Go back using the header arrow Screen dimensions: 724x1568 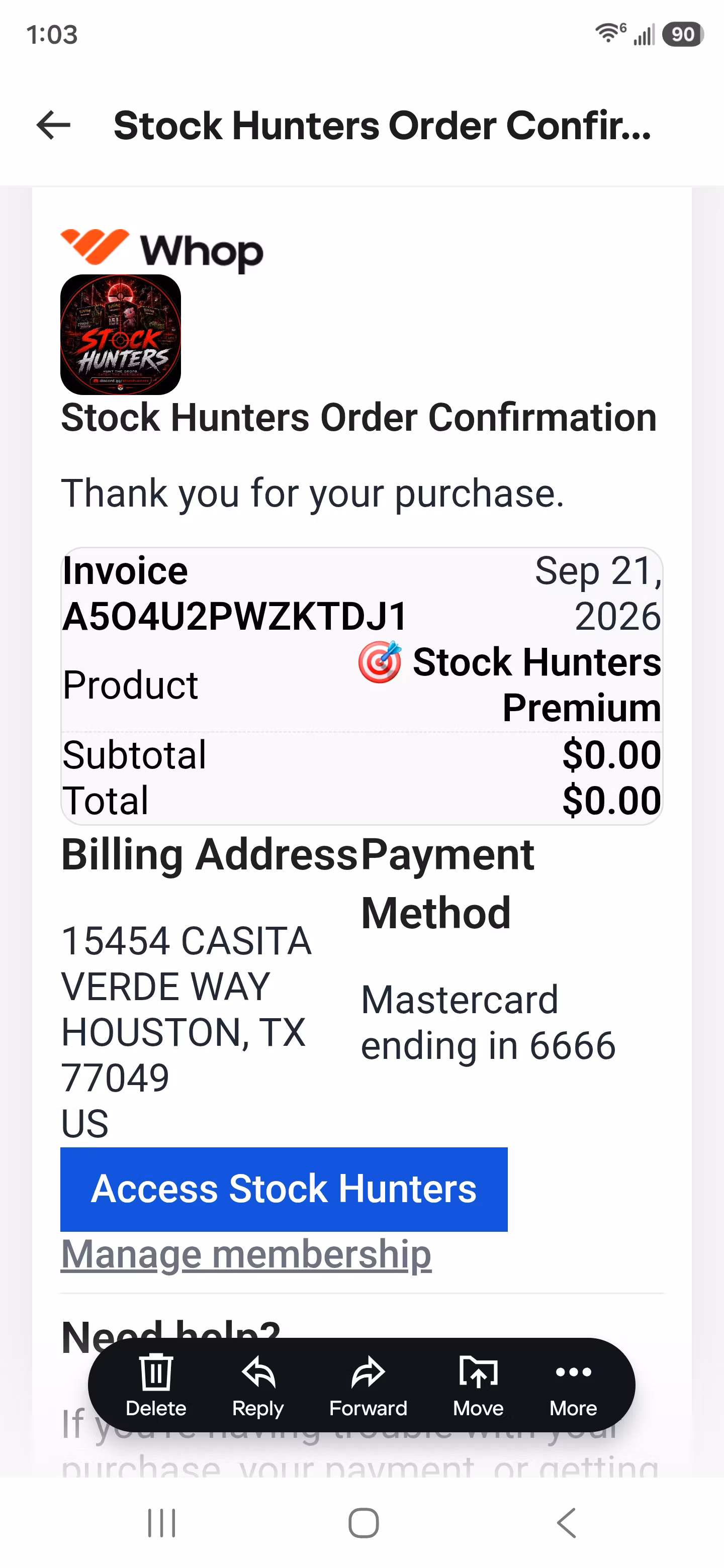(x=54, y=126)
